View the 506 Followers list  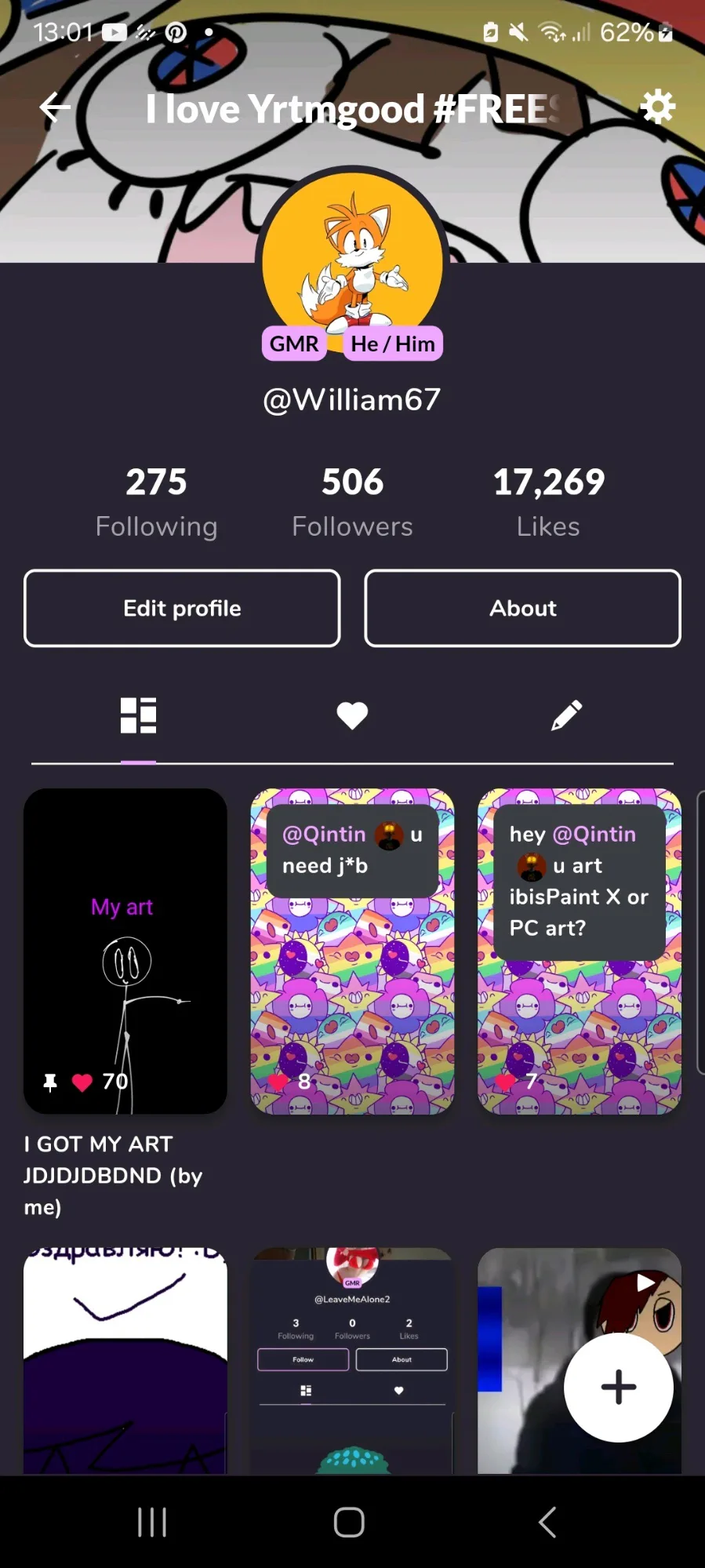pos(352,501)
